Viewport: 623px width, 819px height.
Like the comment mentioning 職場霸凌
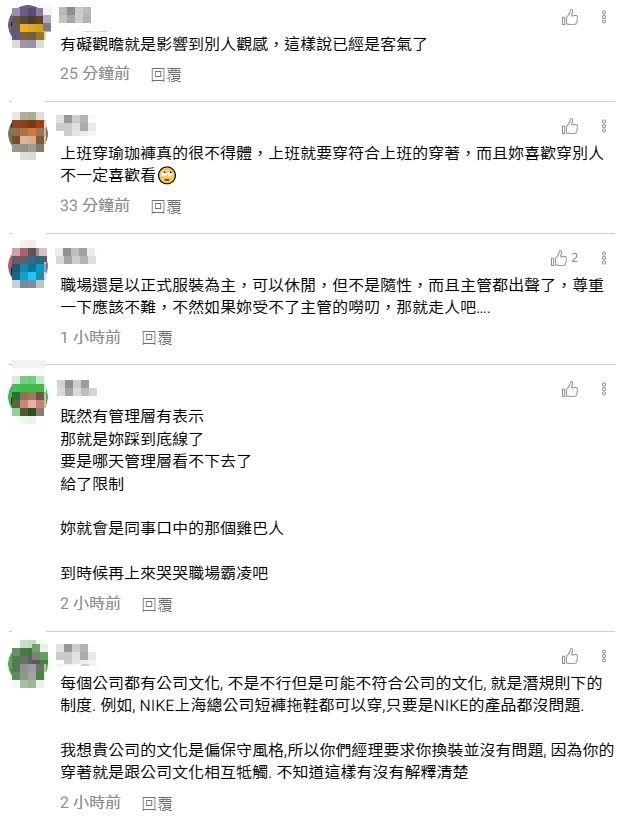570,390
